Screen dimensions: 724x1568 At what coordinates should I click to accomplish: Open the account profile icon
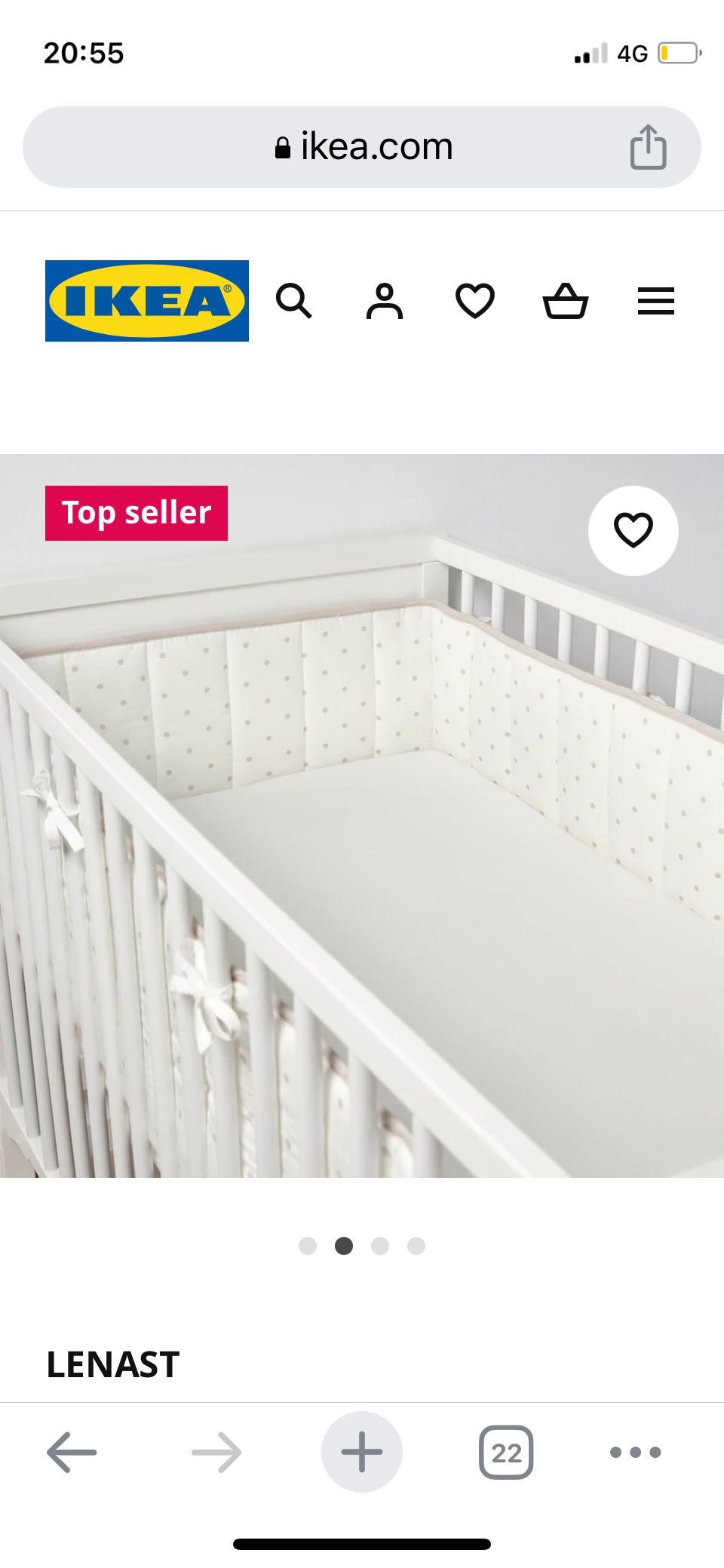coord(385,302)
